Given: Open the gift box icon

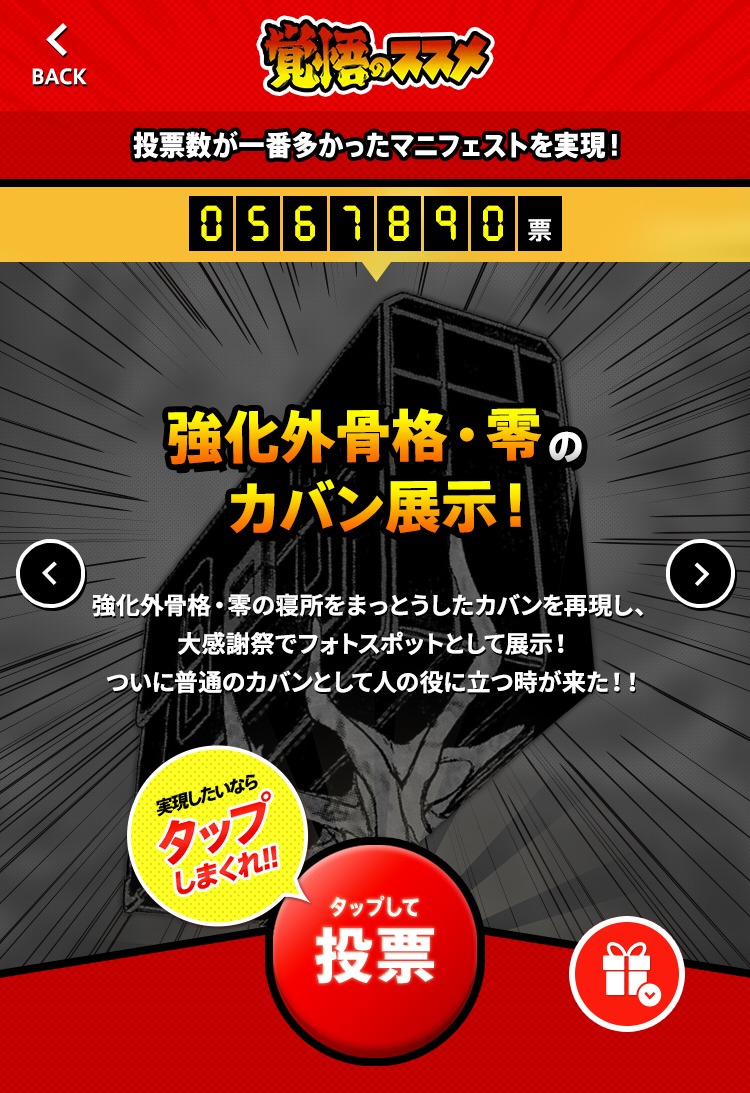Looking at the screenshot, I should coord(627,973).
